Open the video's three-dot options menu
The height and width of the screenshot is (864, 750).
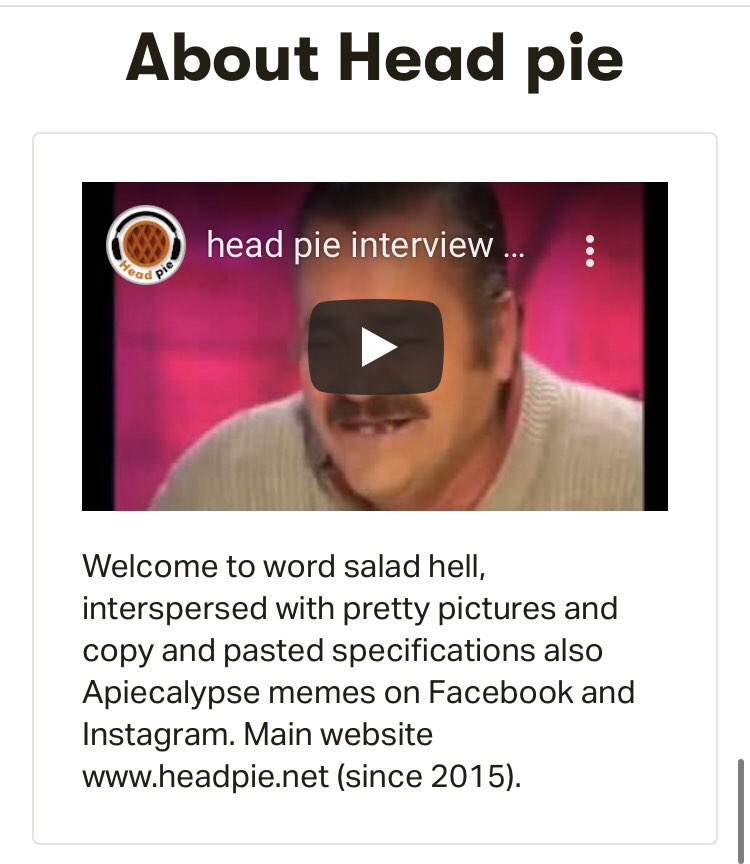click(590, 250)
